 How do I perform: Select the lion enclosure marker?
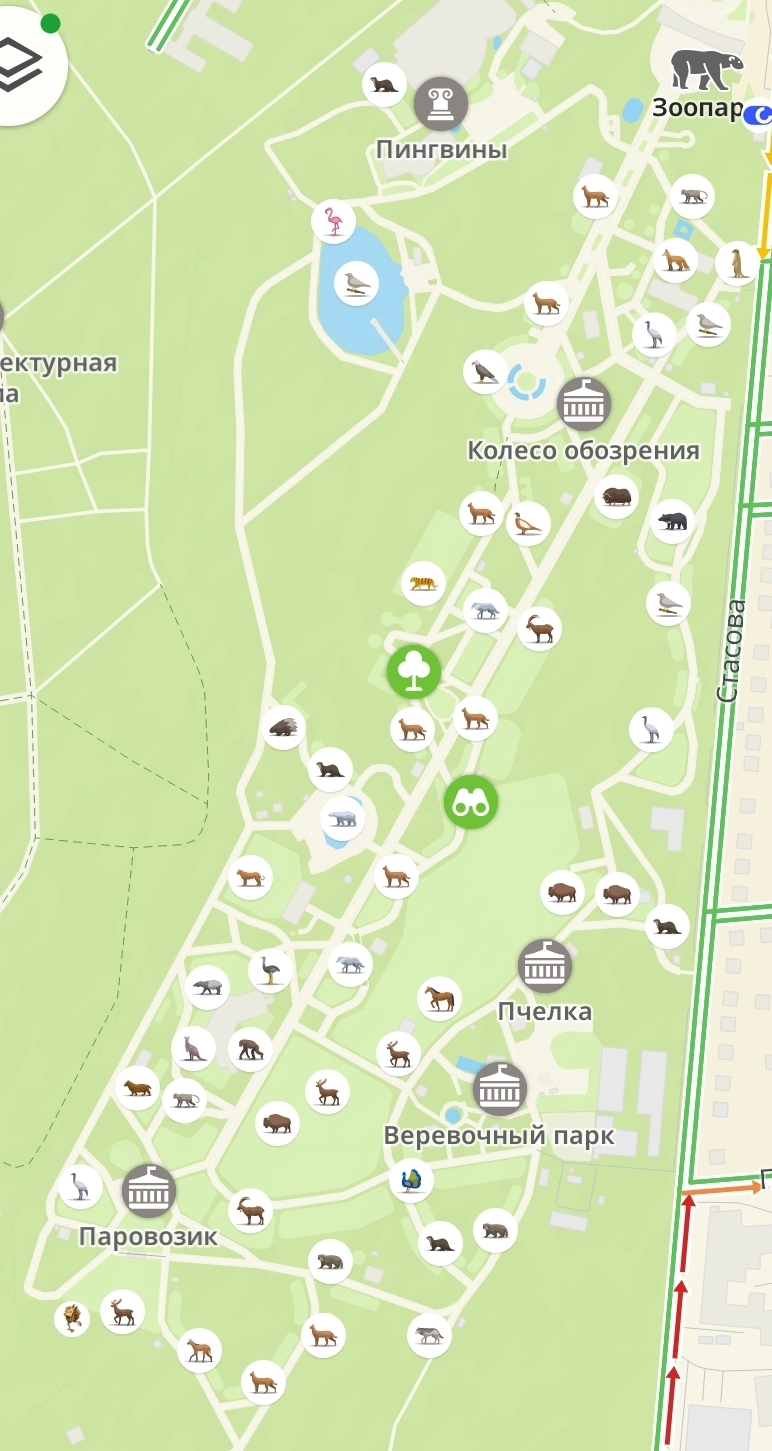(72, 1318)
